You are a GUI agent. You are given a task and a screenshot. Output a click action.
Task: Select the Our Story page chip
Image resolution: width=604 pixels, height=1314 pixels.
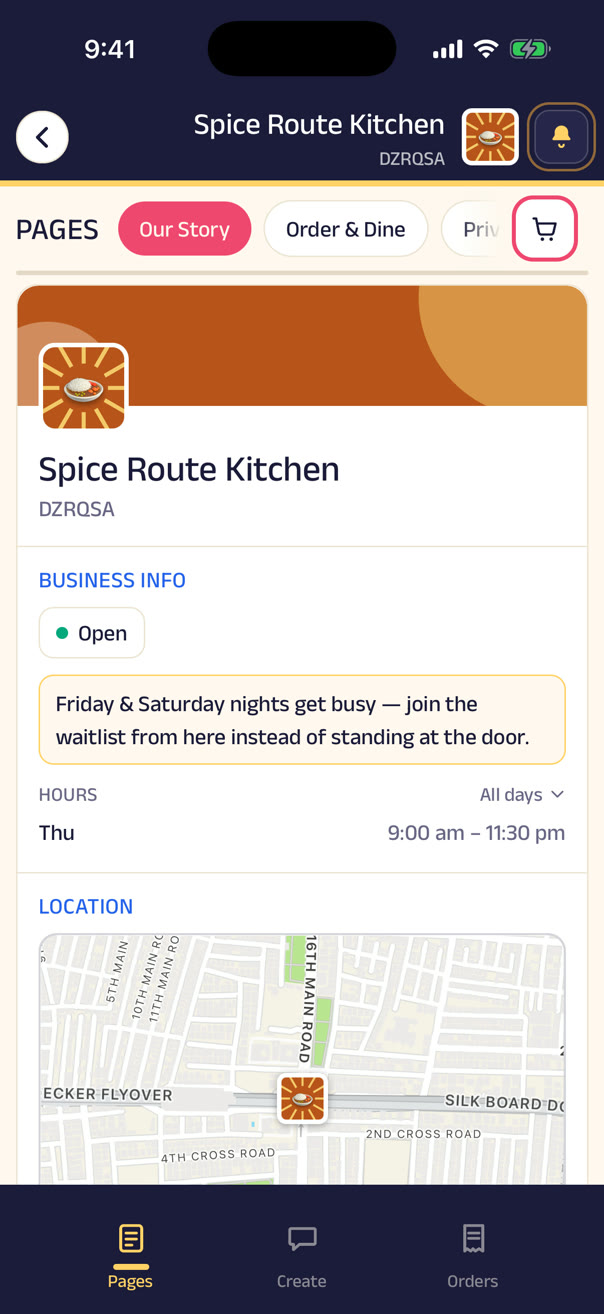pyautogui.click(x=184, y=229)
